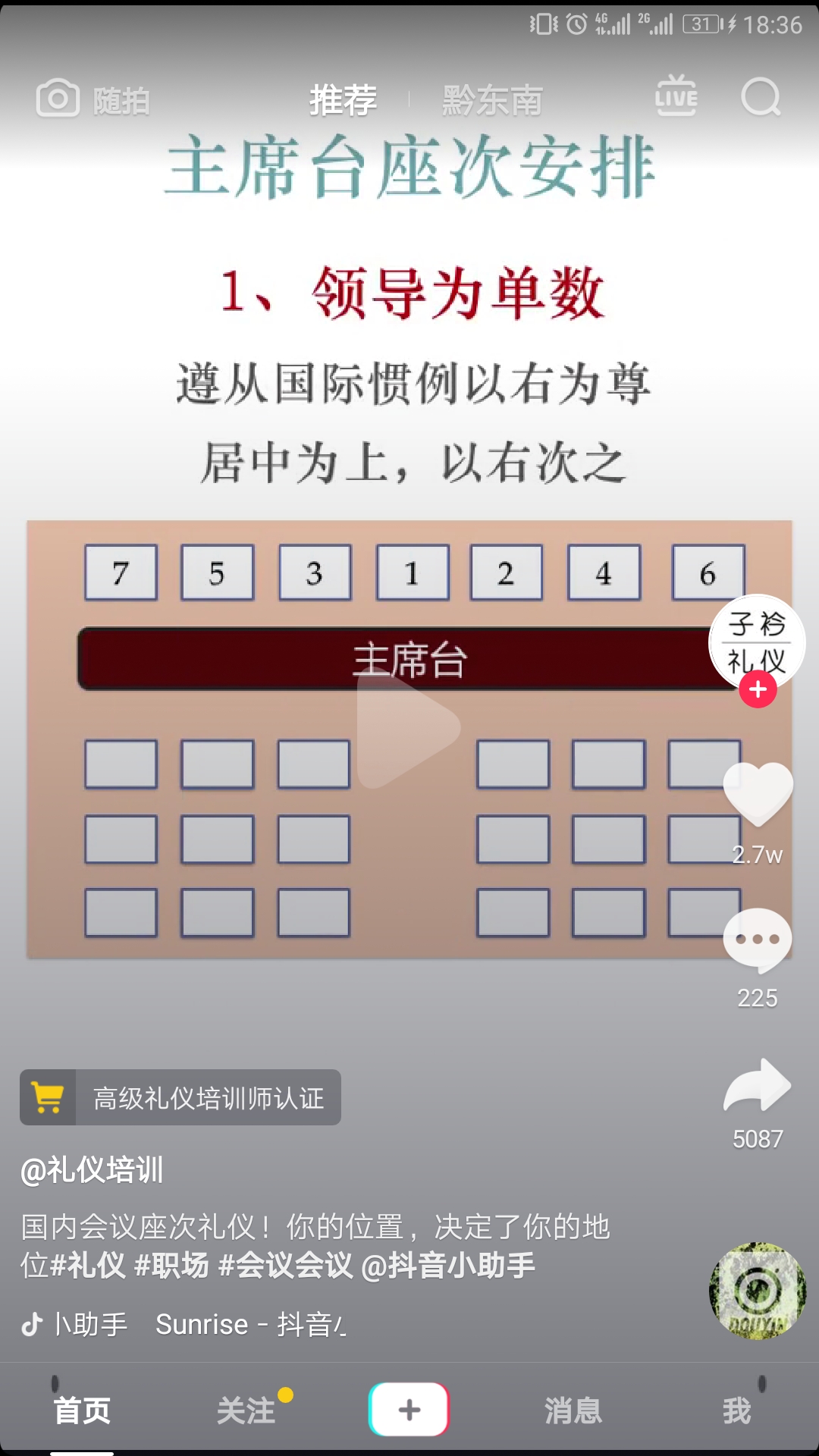Open the LIVE streams icon

tap(676, 97)
